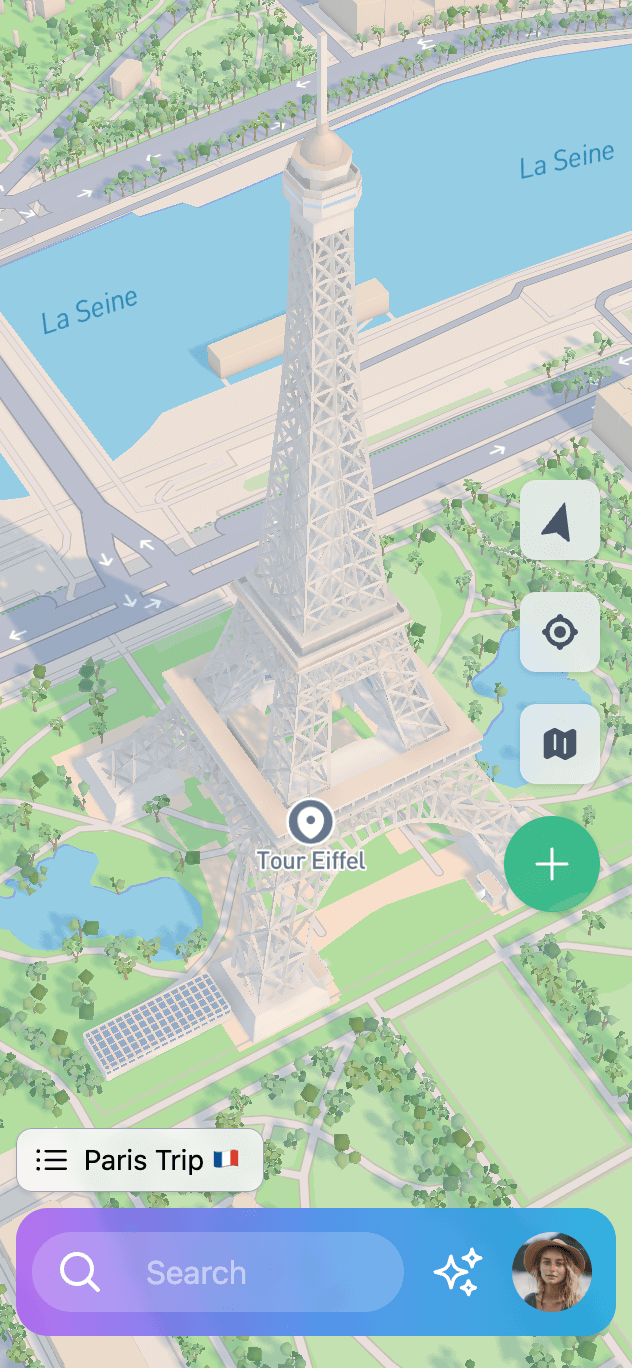Image resolution: width=632 pixels, height=1368 pixels.
Task: Select the Tour Eiffel map pin
Action: tap(311, 823)
